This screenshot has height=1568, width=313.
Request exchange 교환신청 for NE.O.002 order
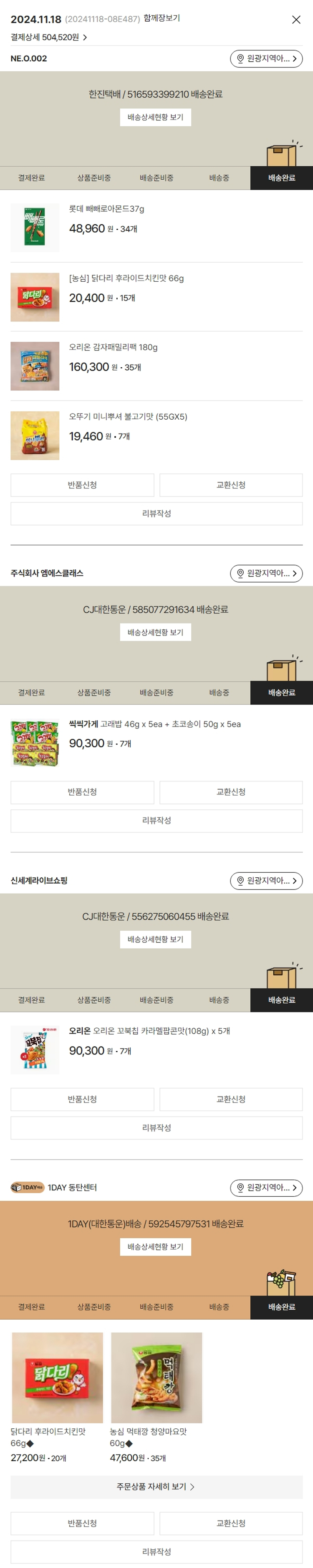[x=231, y=485]
